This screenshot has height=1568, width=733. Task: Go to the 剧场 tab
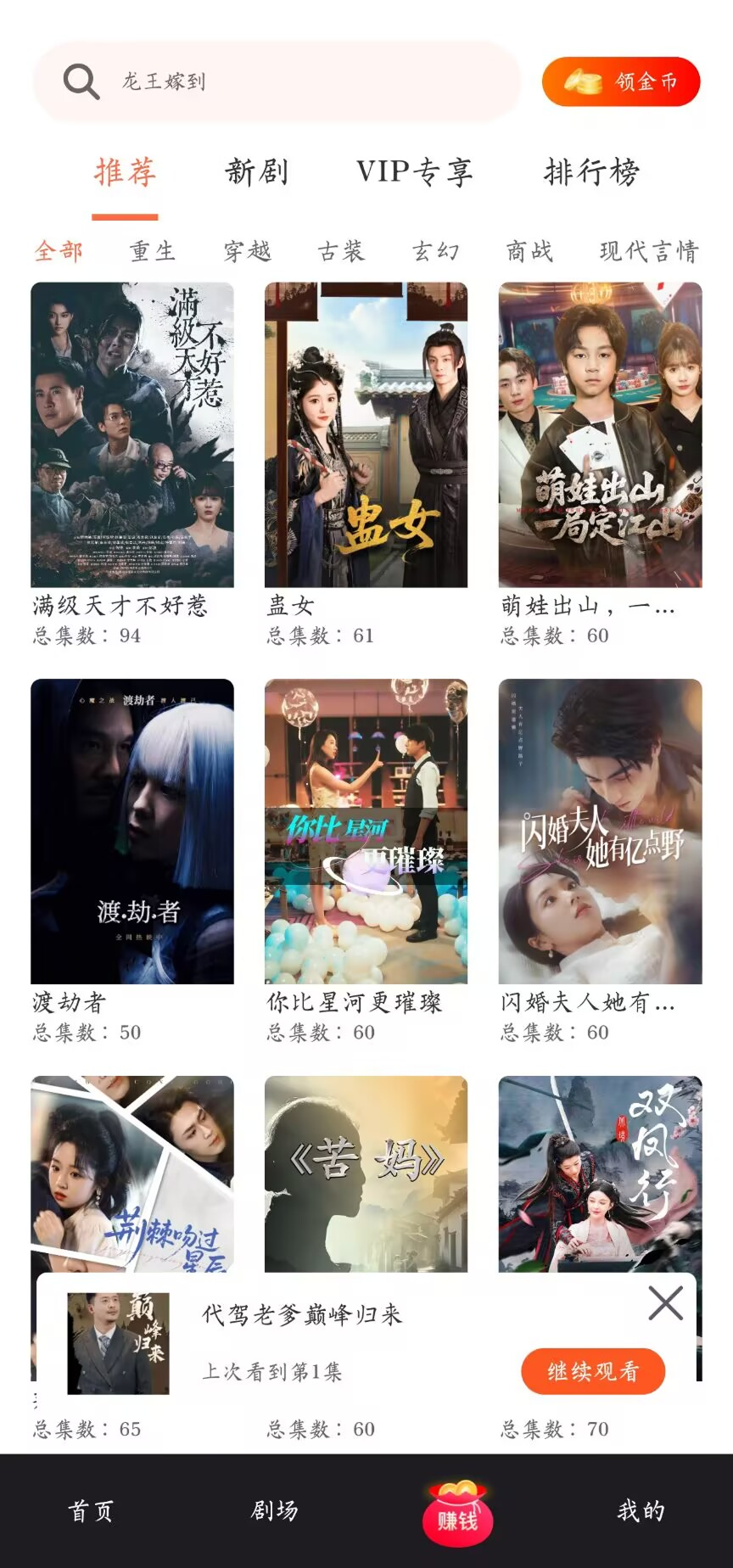tap(274, 1510)
